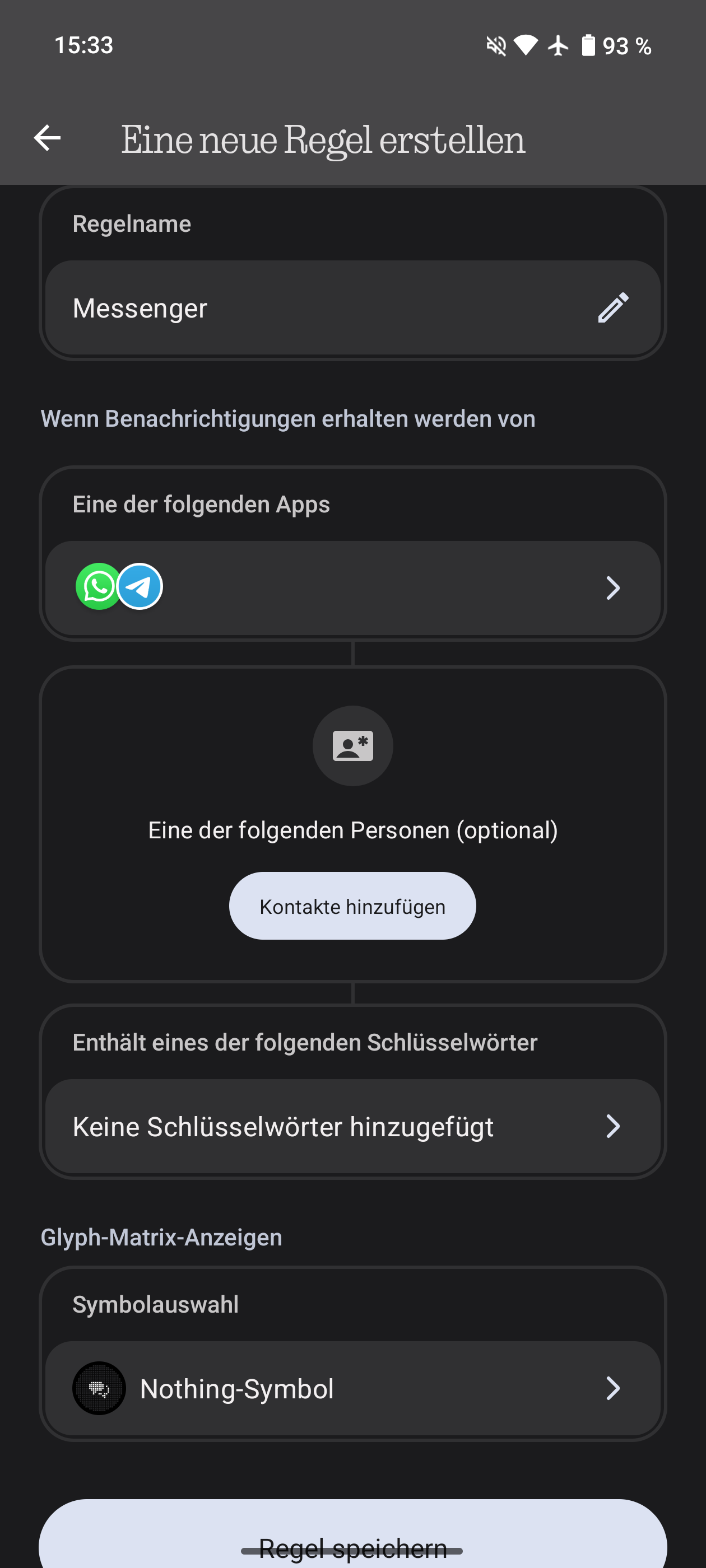This screenshot has height=1568, width=706.
Task: Open the selected apps row with WhatsApp and Telegram
Action: [352, 587]
